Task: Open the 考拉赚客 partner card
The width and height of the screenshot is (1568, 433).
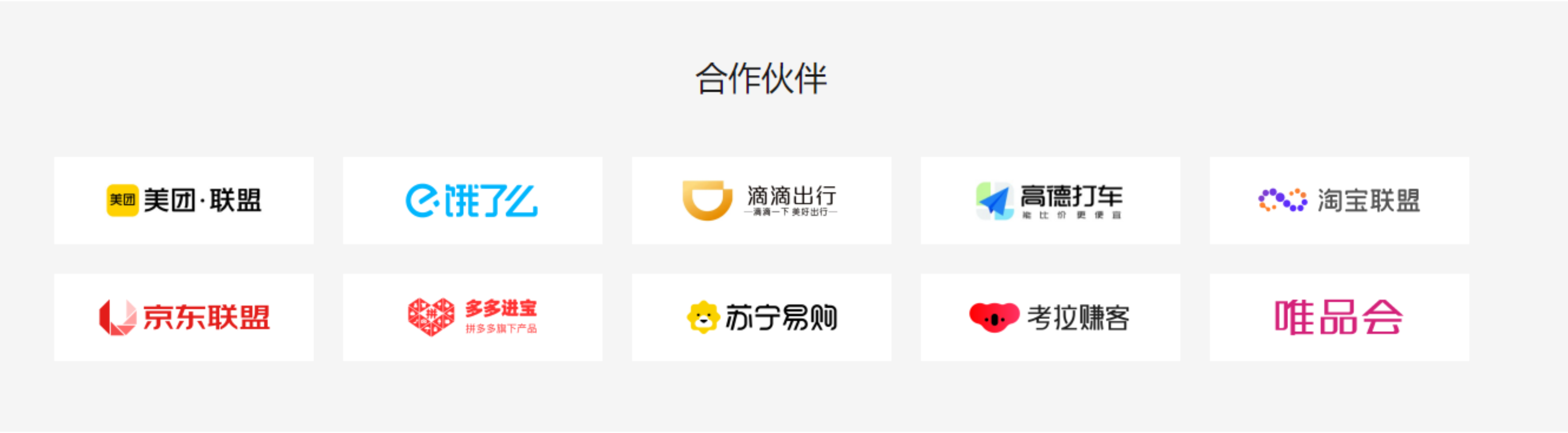Action: pyautogui.click(x=1050, y=317)
